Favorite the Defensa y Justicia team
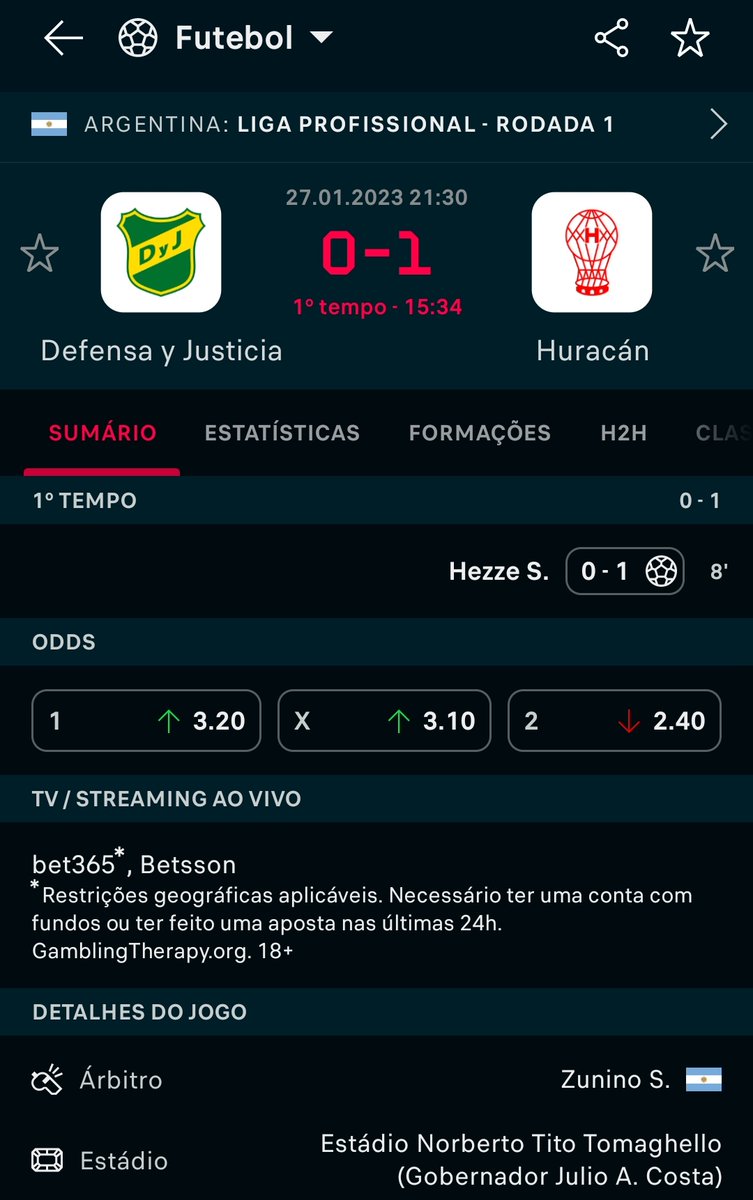Screen dimensions: 753x1200 click(40, 254)
